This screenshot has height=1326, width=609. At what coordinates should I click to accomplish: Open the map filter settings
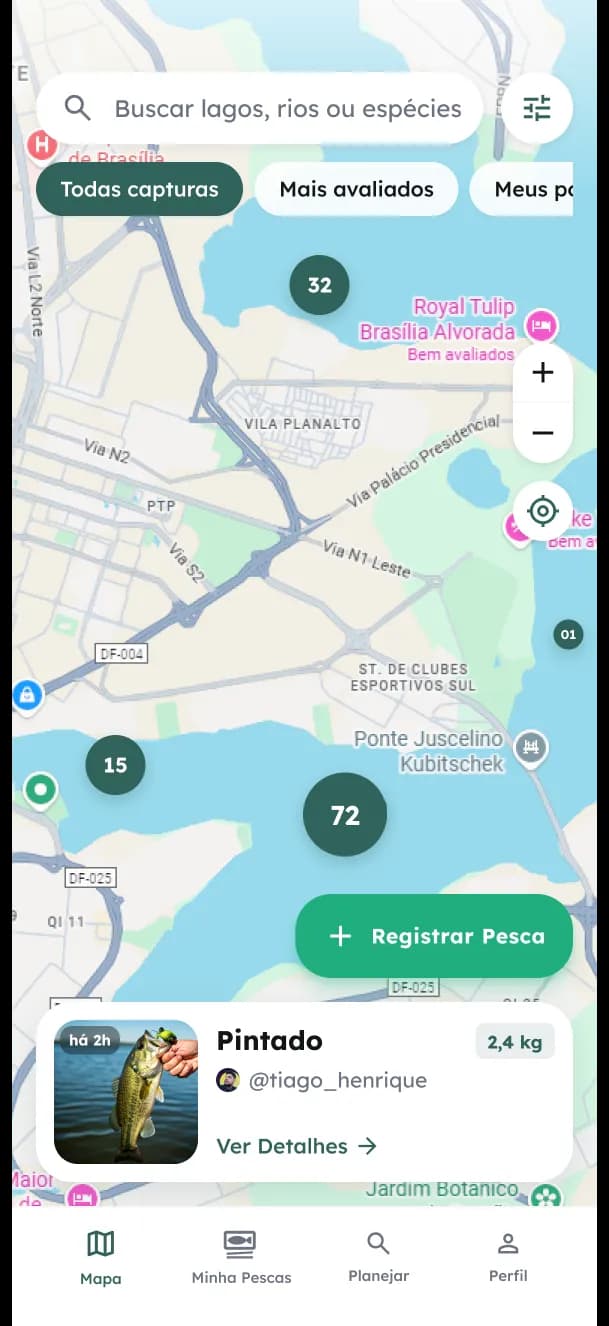[537, 108]
